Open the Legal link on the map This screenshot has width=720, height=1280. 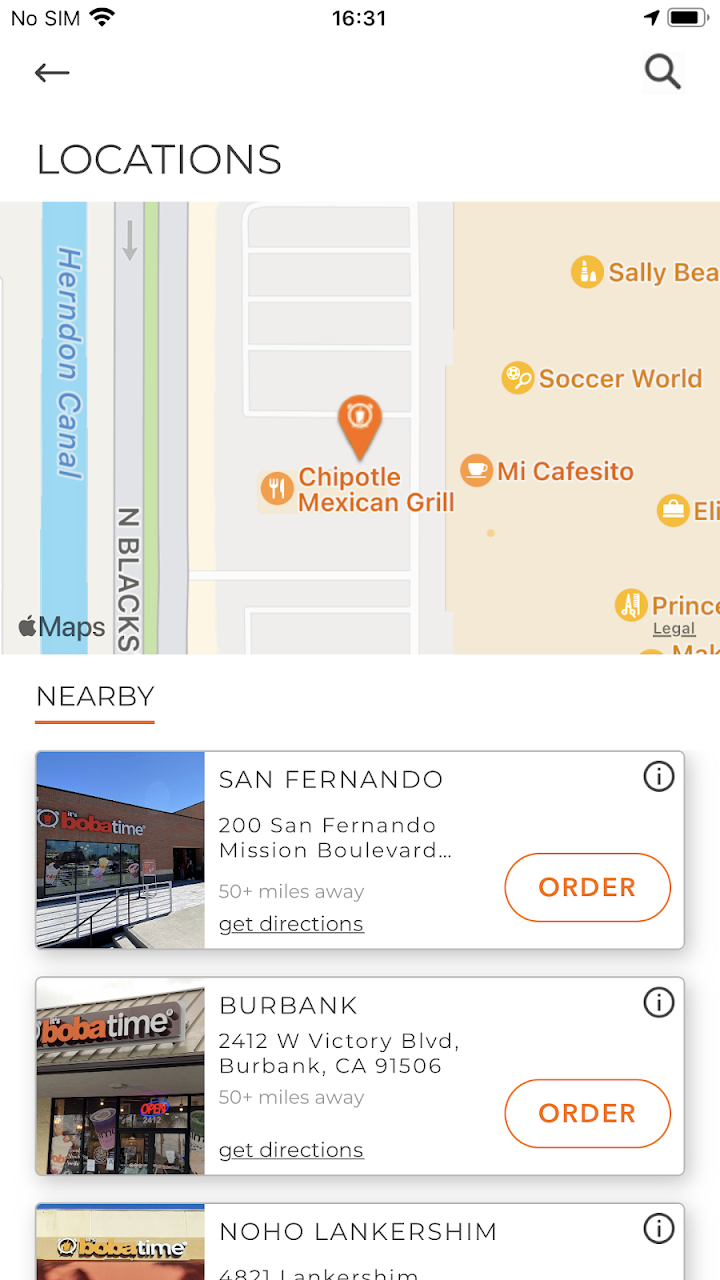pyautogui.click(x=674, y=629)
